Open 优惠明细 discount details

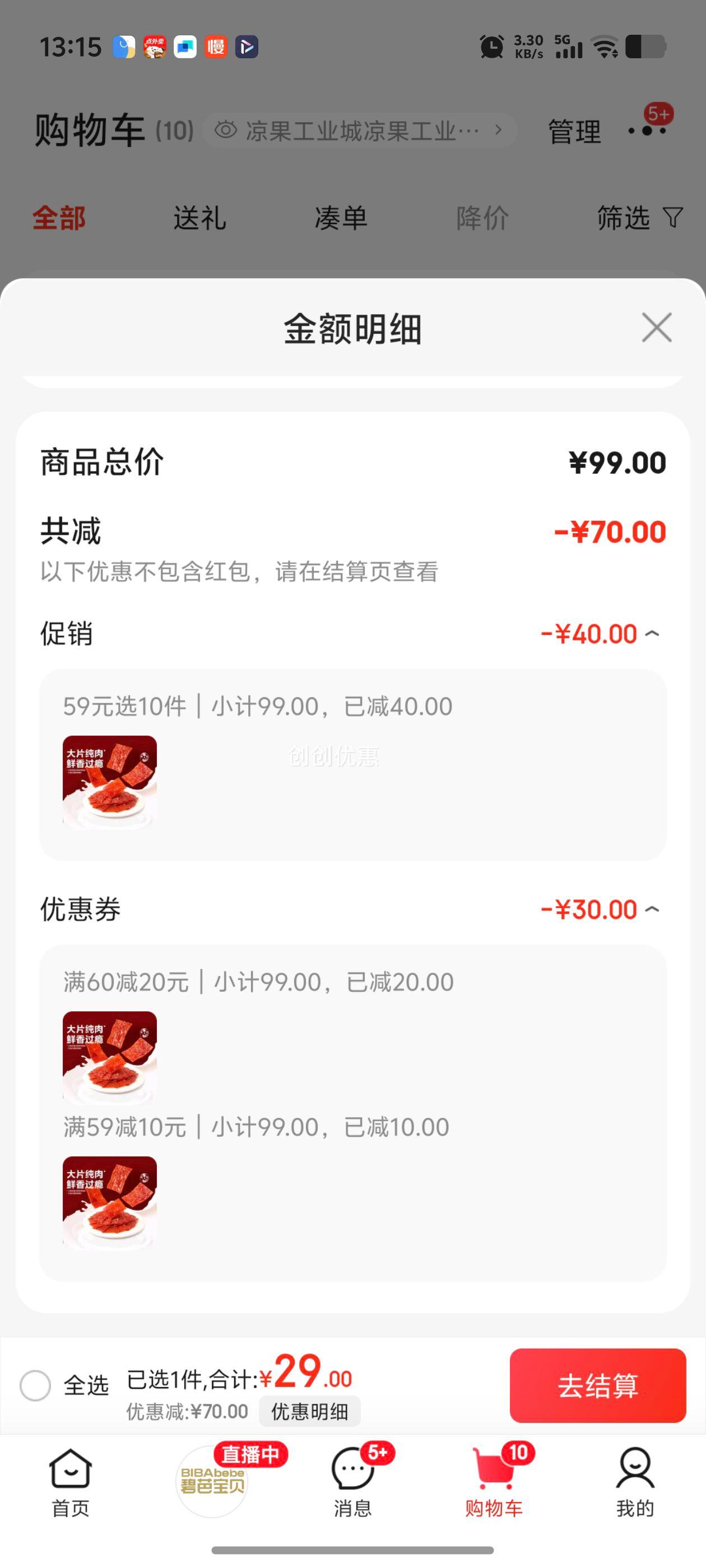click(x=309, y=1411)
